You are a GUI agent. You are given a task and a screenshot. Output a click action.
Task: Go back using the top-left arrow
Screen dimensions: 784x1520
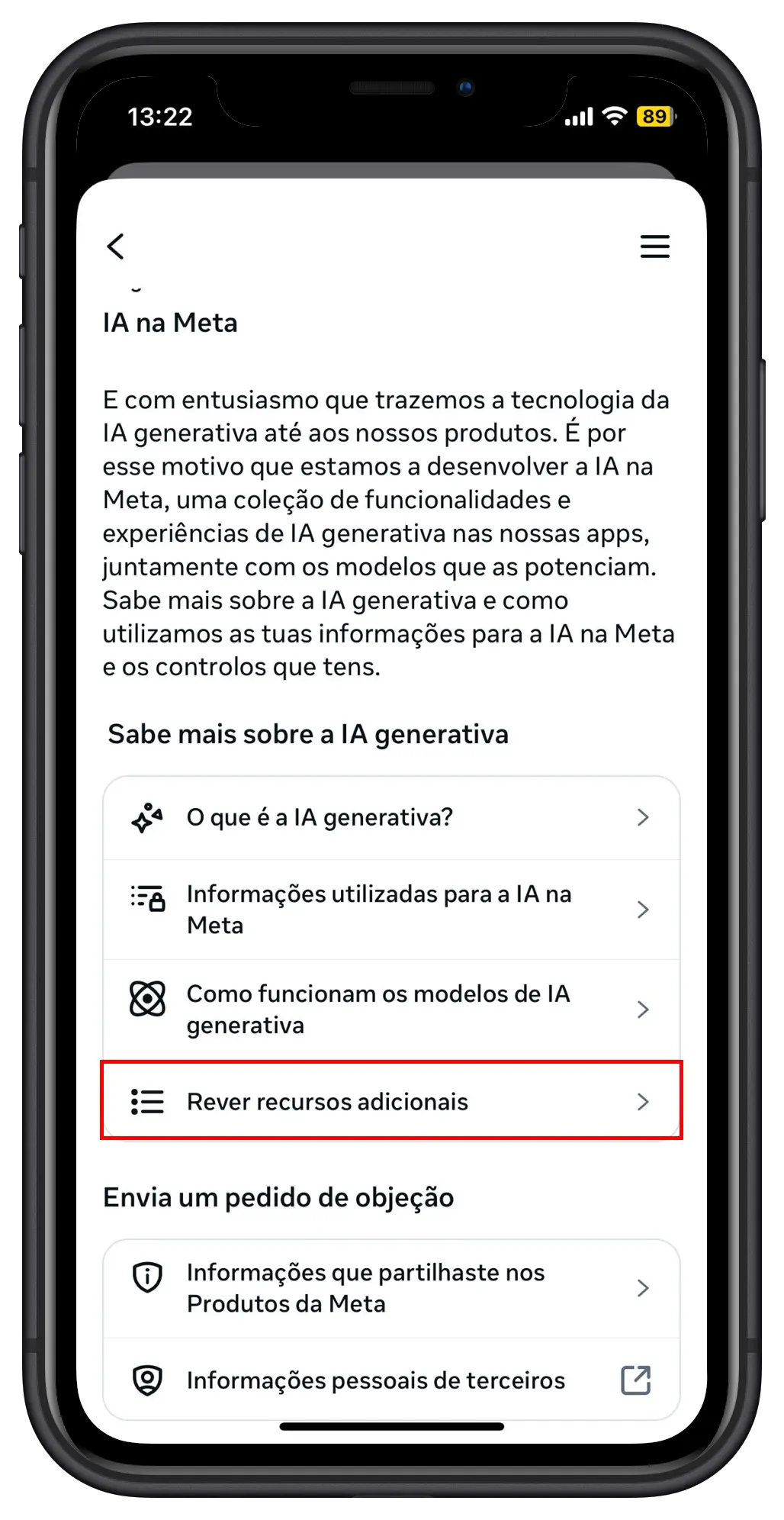pos(116,246)
